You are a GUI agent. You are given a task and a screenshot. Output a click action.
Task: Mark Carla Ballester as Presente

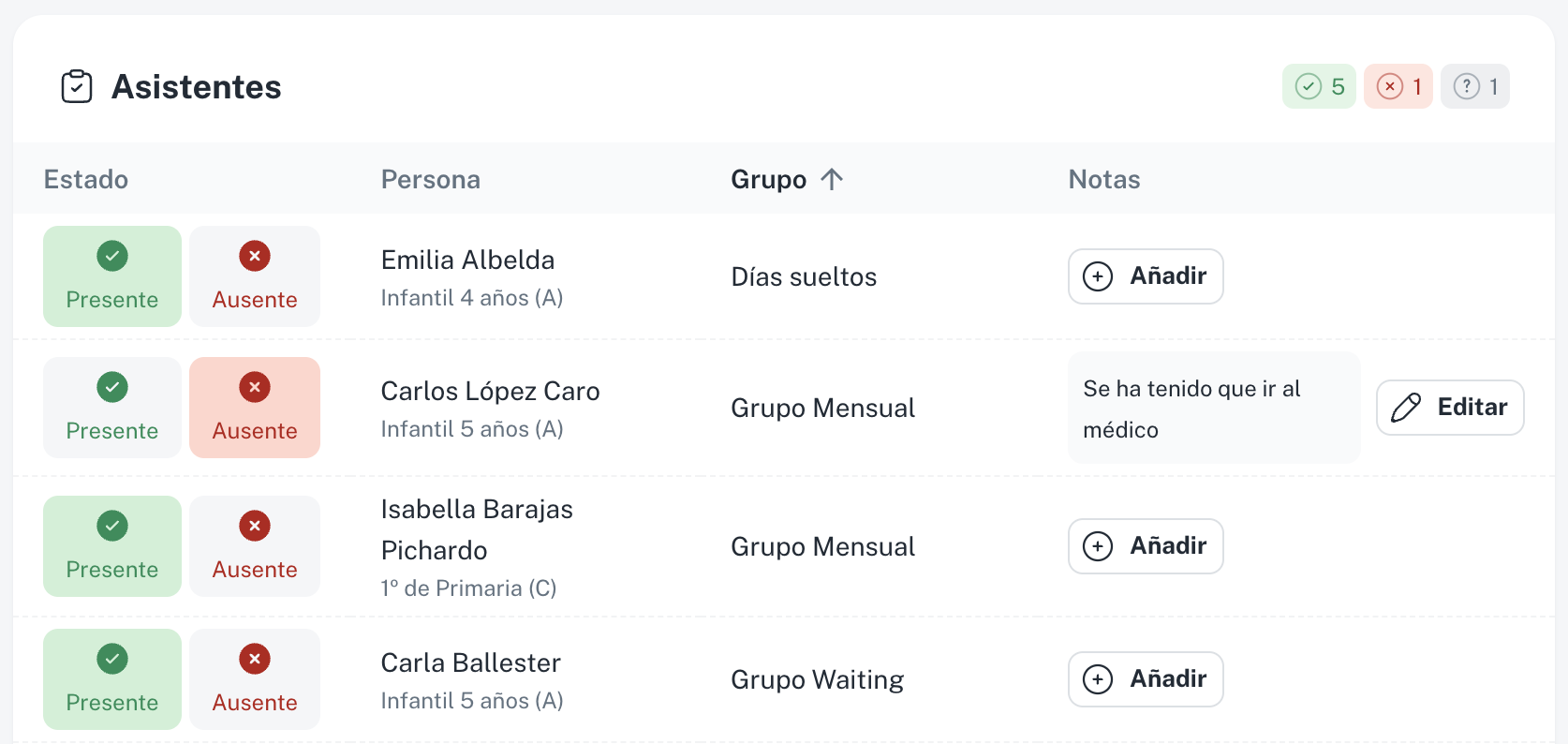[x=112, y=679]
